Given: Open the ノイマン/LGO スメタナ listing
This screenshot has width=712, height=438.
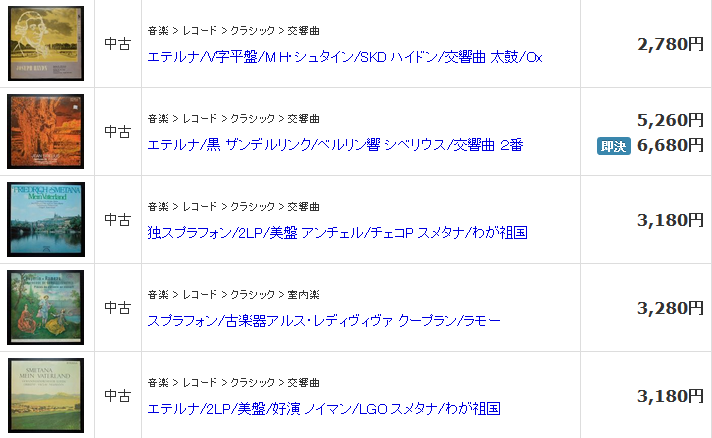Looking at the screenshot, I should pyautogui.click(x=323, y=409).
